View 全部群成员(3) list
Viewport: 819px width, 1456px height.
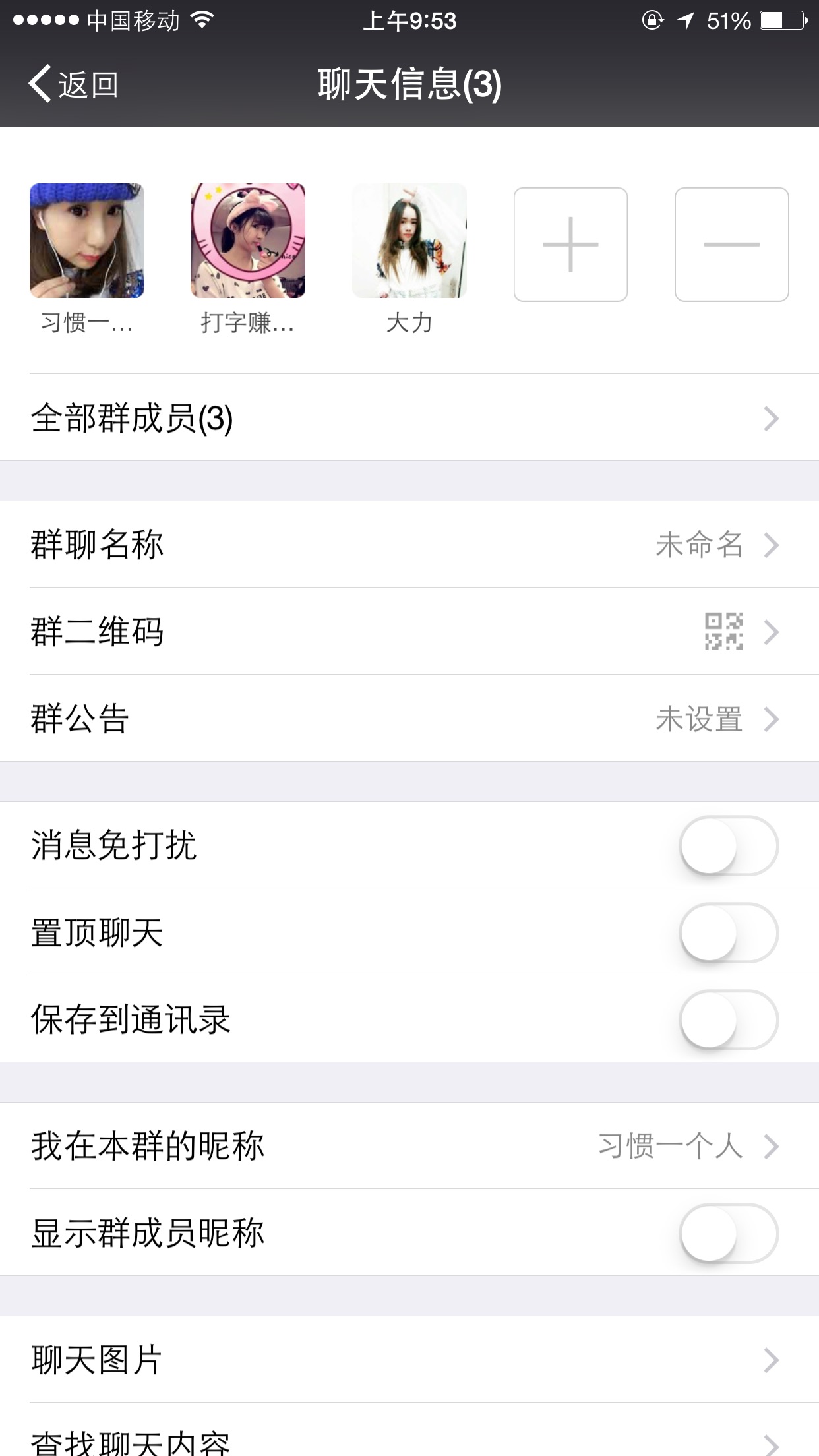tap(409, 418)
